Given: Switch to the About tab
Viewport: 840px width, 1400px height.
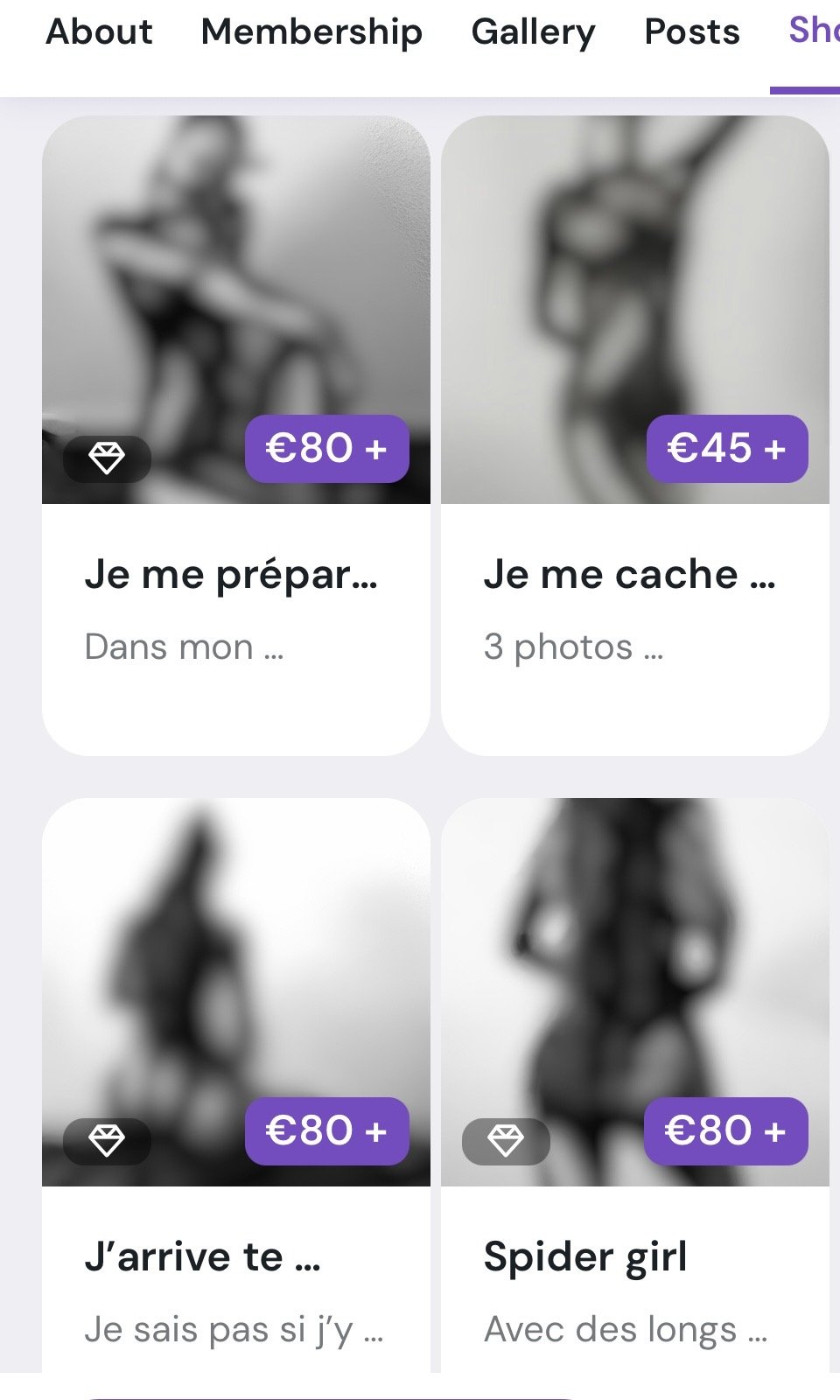Looking at the screenshot, I should pyautogui.click(x=99, y=32).
